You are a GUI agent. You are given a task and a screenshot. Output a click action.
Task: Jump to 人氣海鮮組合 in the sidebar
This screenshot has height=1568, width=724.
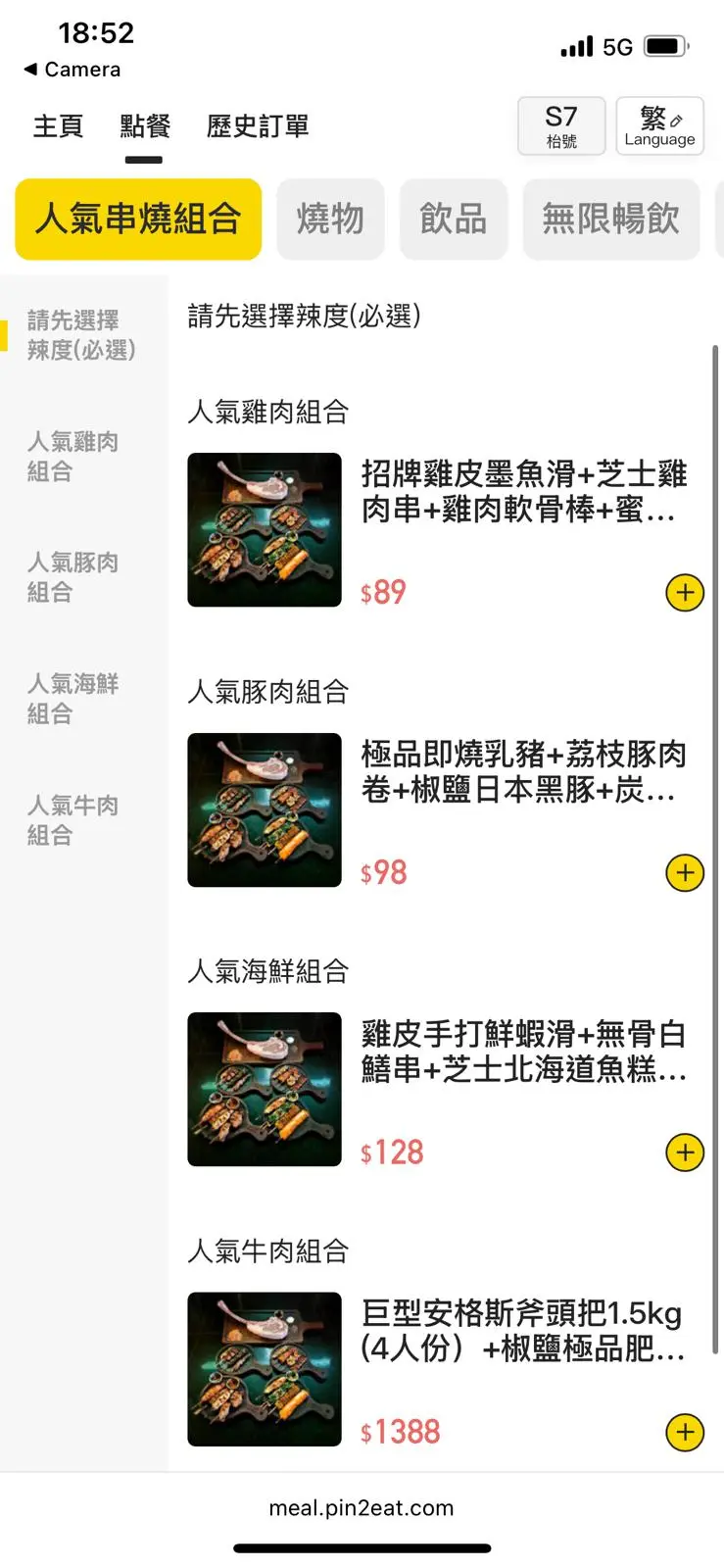pyautogui.click(x=72, y=699)
